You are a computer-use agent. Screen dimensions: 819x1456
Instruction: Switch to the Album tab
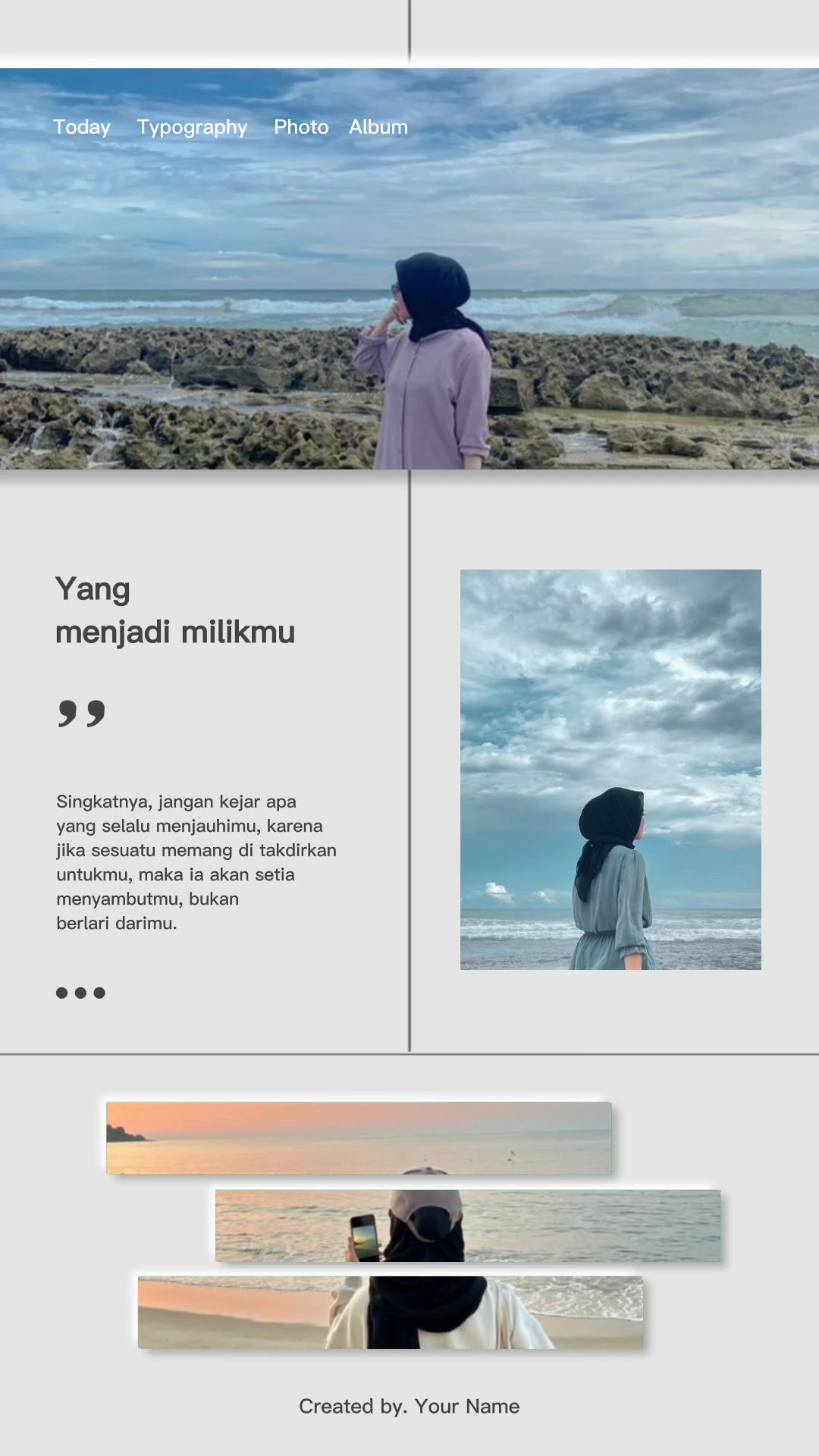tap(378, 127)
